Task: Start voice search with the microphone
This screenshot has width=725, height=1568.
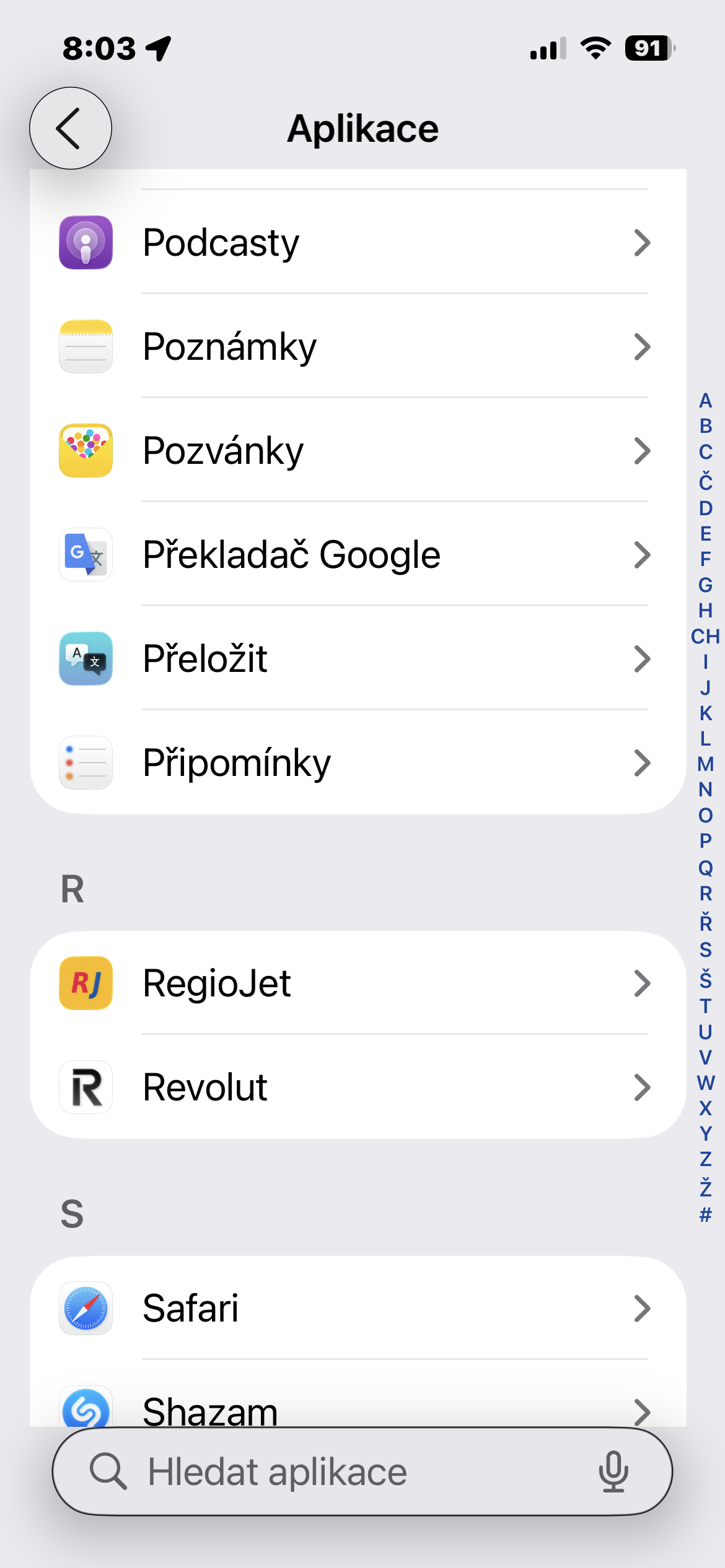Action: coord(613,1472)
